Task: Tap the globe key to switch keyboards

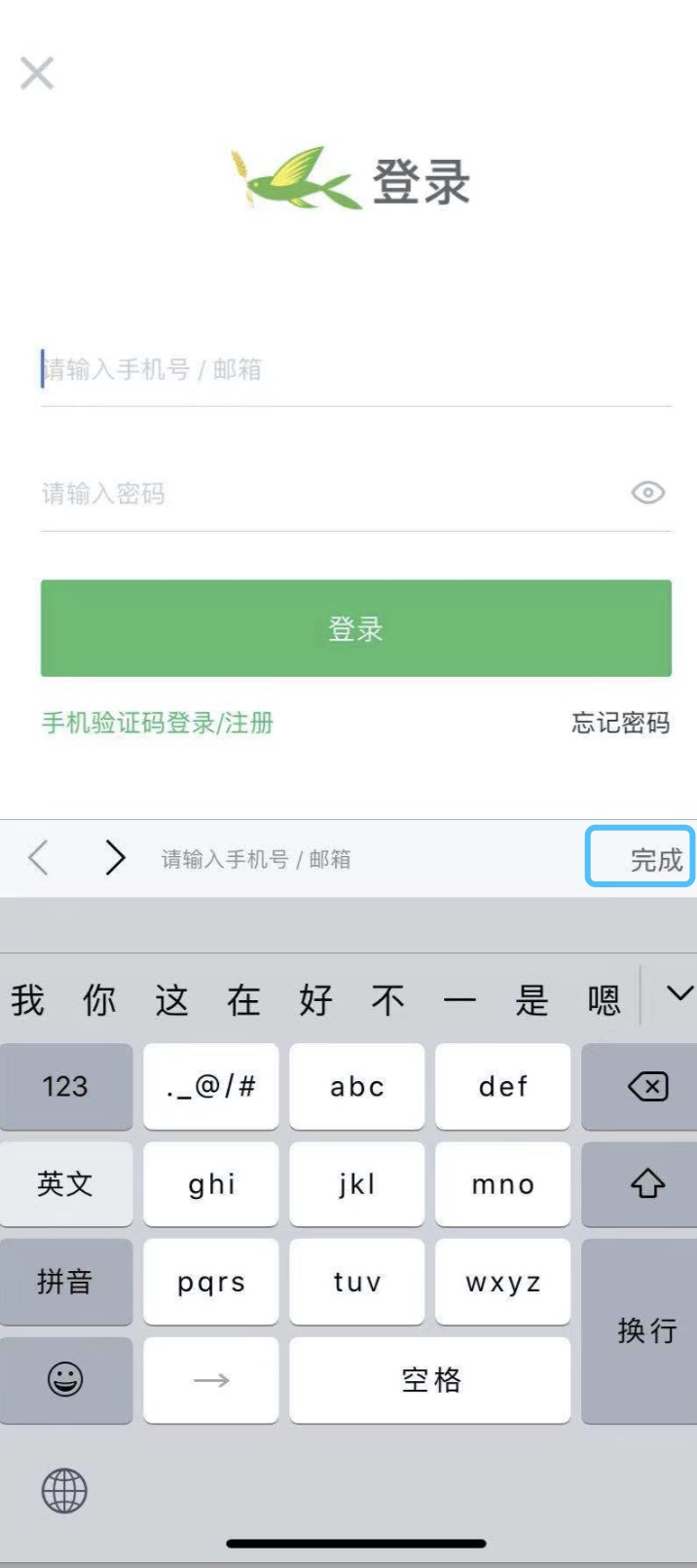Action: click(64, 1490)
